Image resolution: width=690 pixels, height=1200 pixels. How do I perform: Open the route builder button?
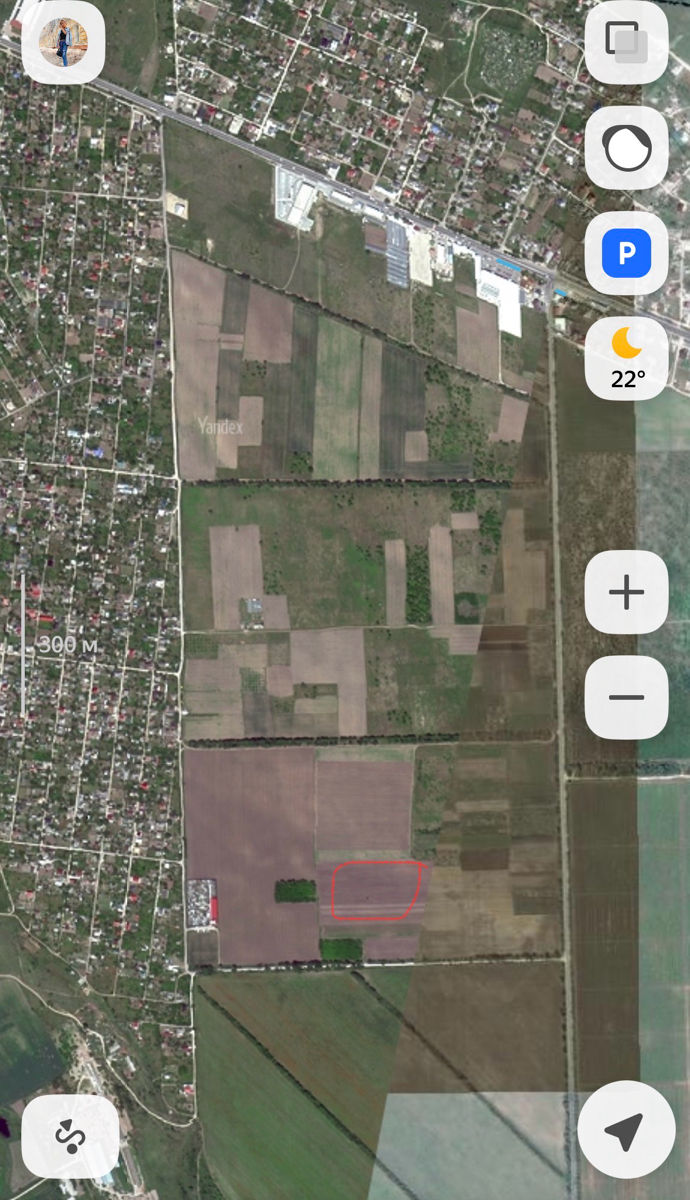pos(70,1136)
